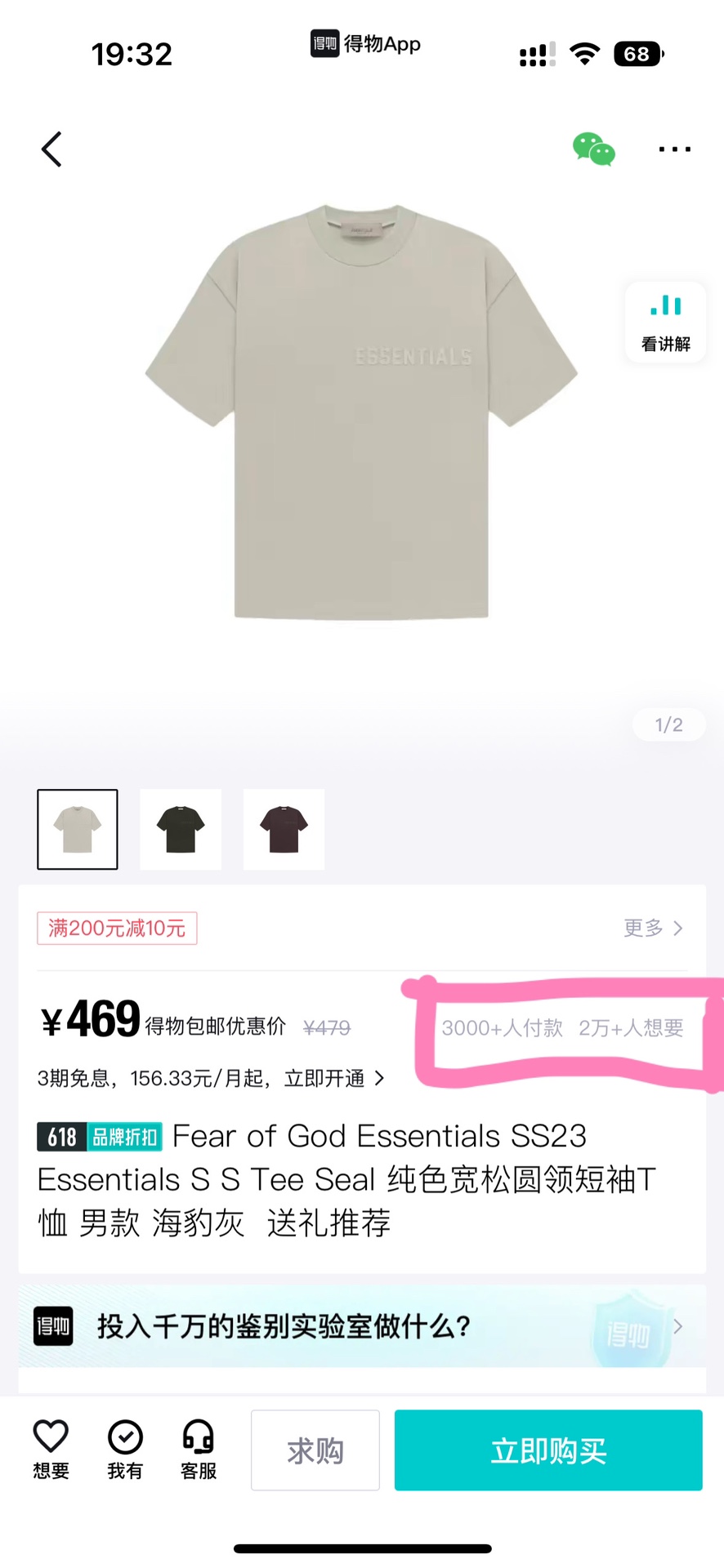Screen dimensions: 724x1568
Task: Go back to the previous page
Action: pos(51,149)
